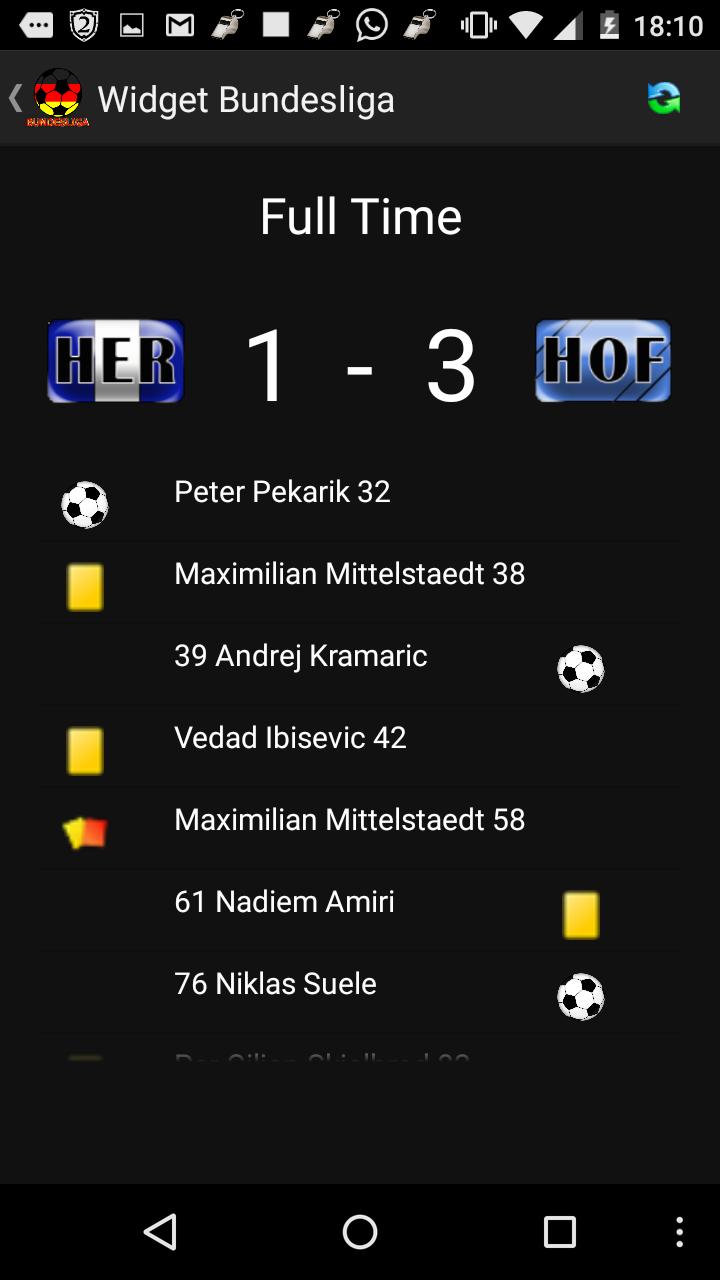Click the Widget Bundesliga title
Viewport: 720px width, 1280px height.
click(x=245, y=99)
